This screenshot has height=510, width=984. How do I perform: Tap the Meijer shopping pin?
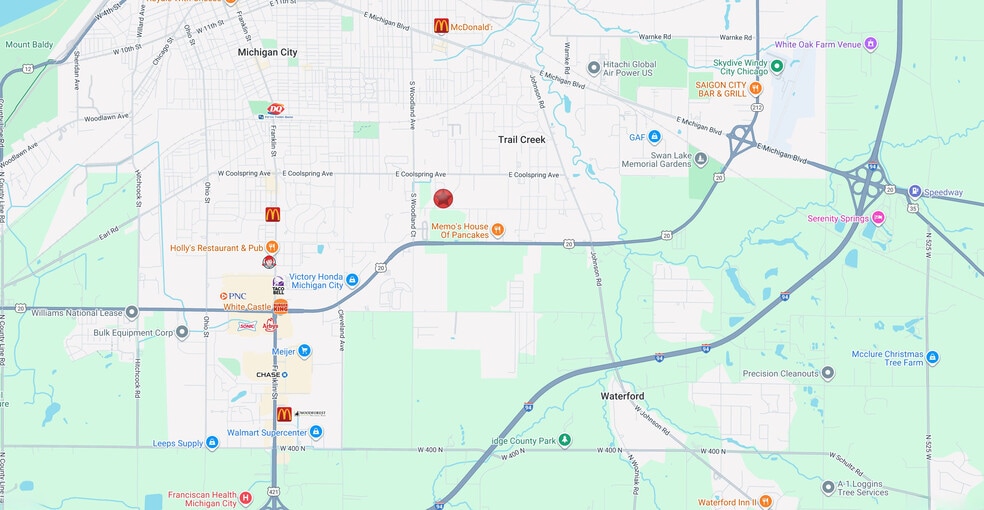point(304,351)
